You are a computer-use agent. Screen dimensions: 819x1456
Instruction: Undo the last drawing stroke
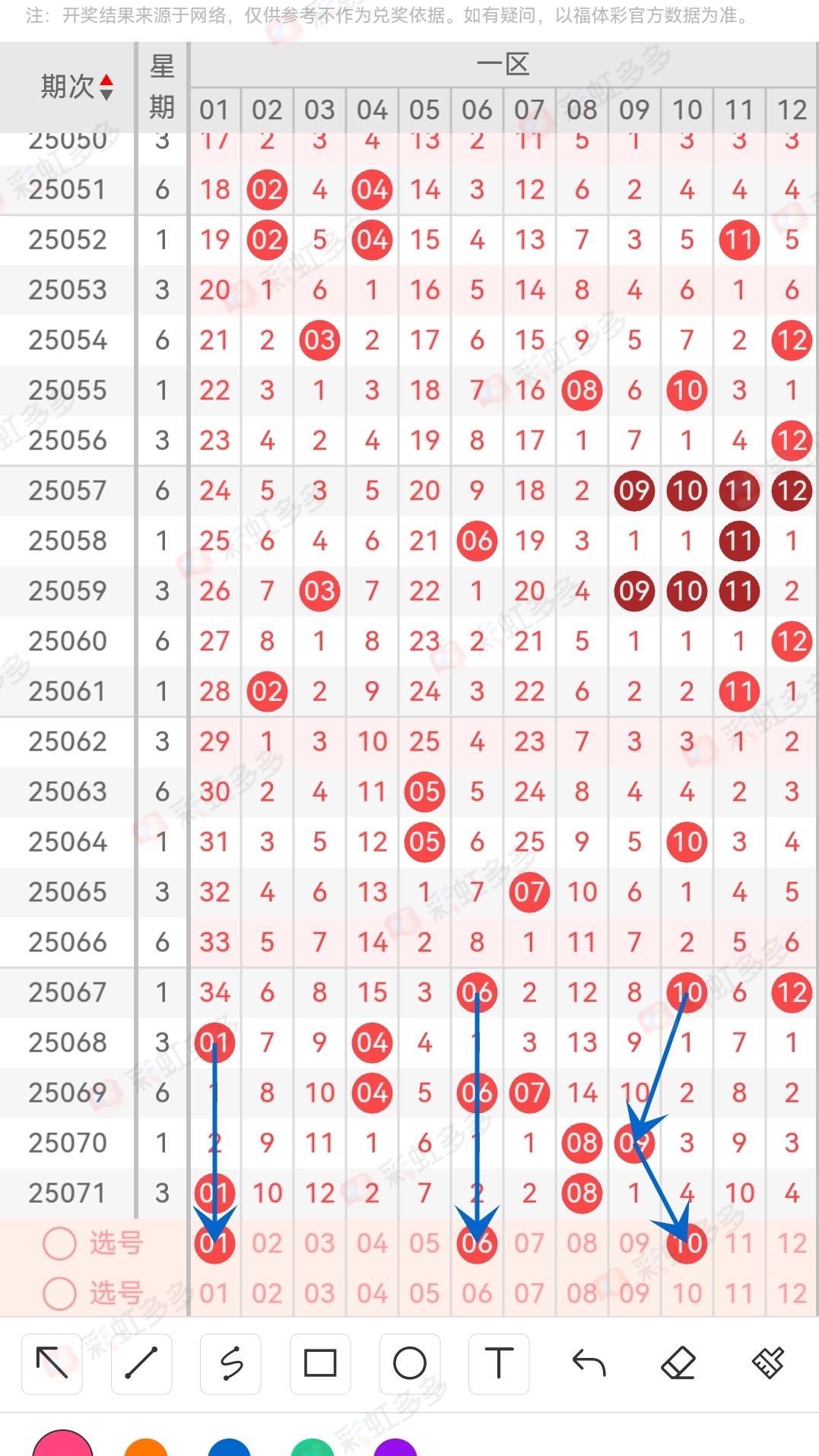589,1363
